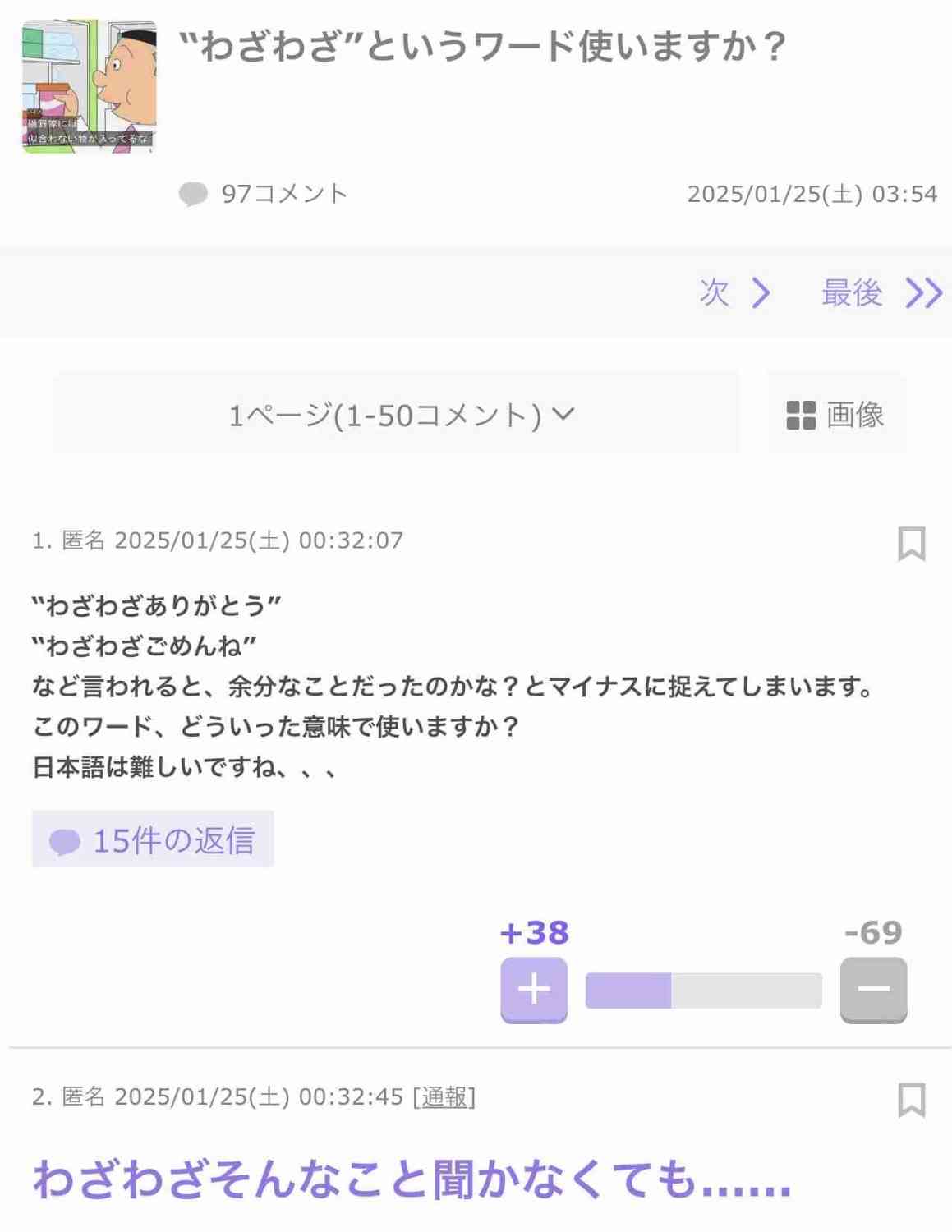Click the double chevron 最後 icon

click(x=922, y=293)
